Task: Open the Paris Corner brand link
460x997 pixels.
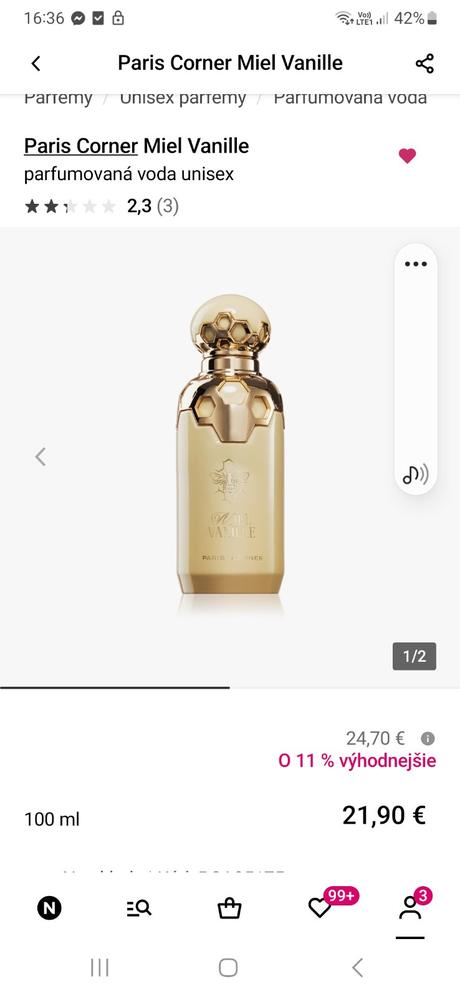Action: pos(81,146)
